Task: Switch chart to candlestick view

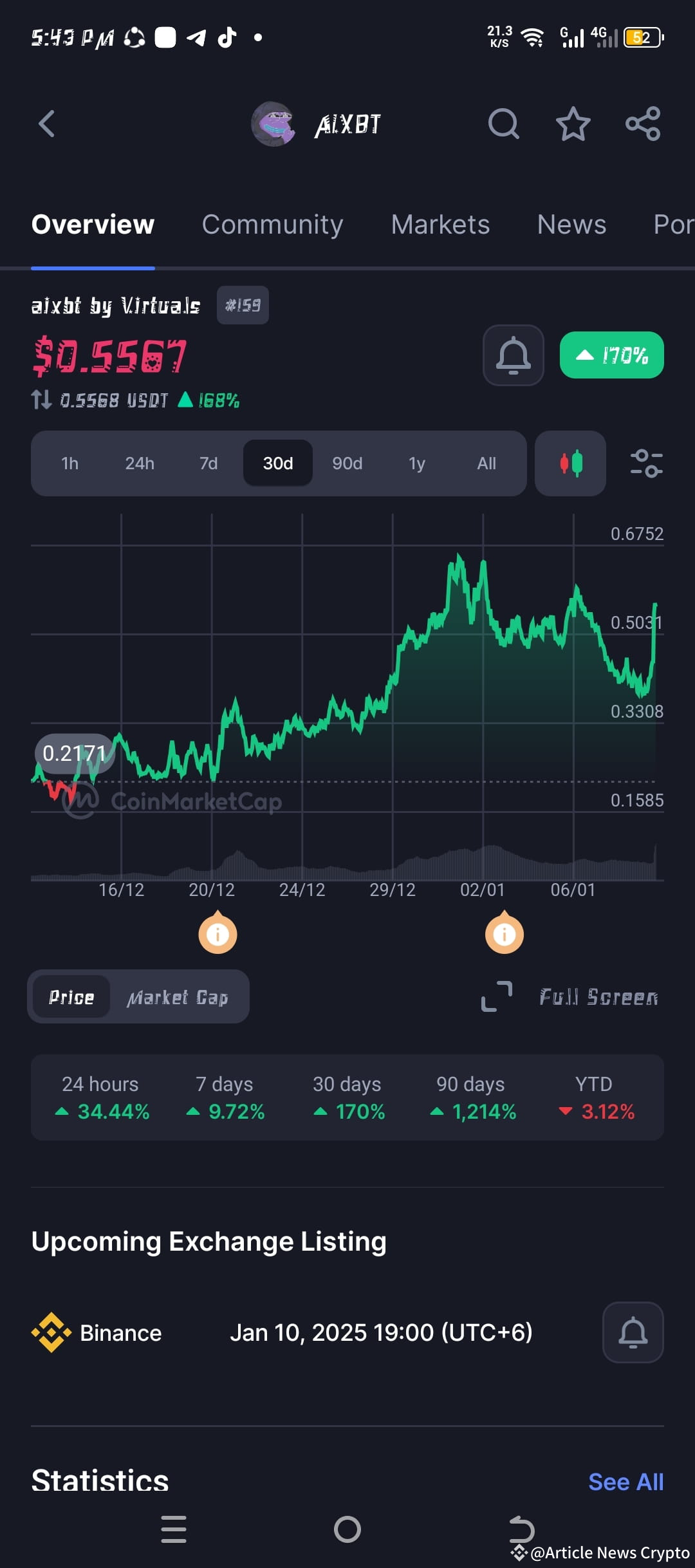Action: coord(570,463)
